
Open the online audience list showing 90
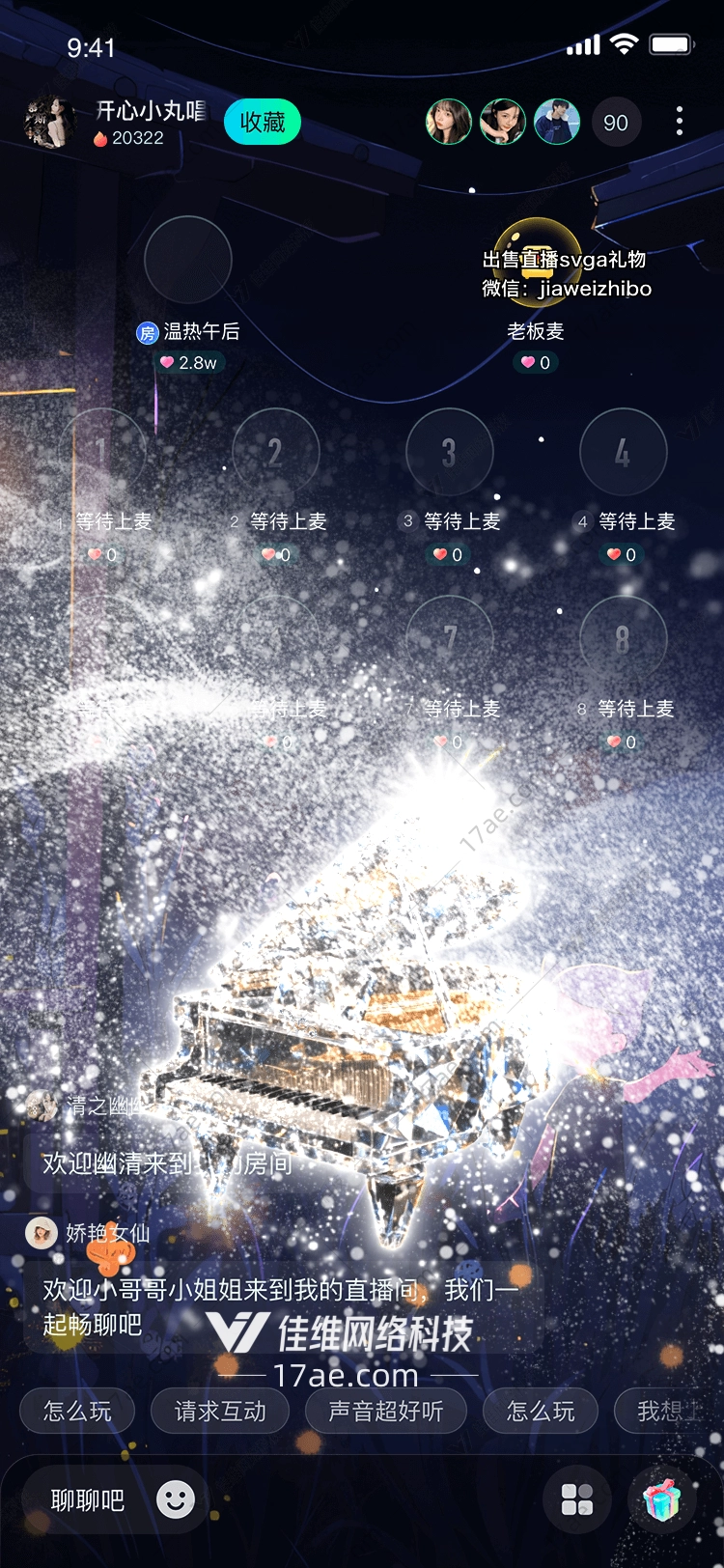(616, 123)
